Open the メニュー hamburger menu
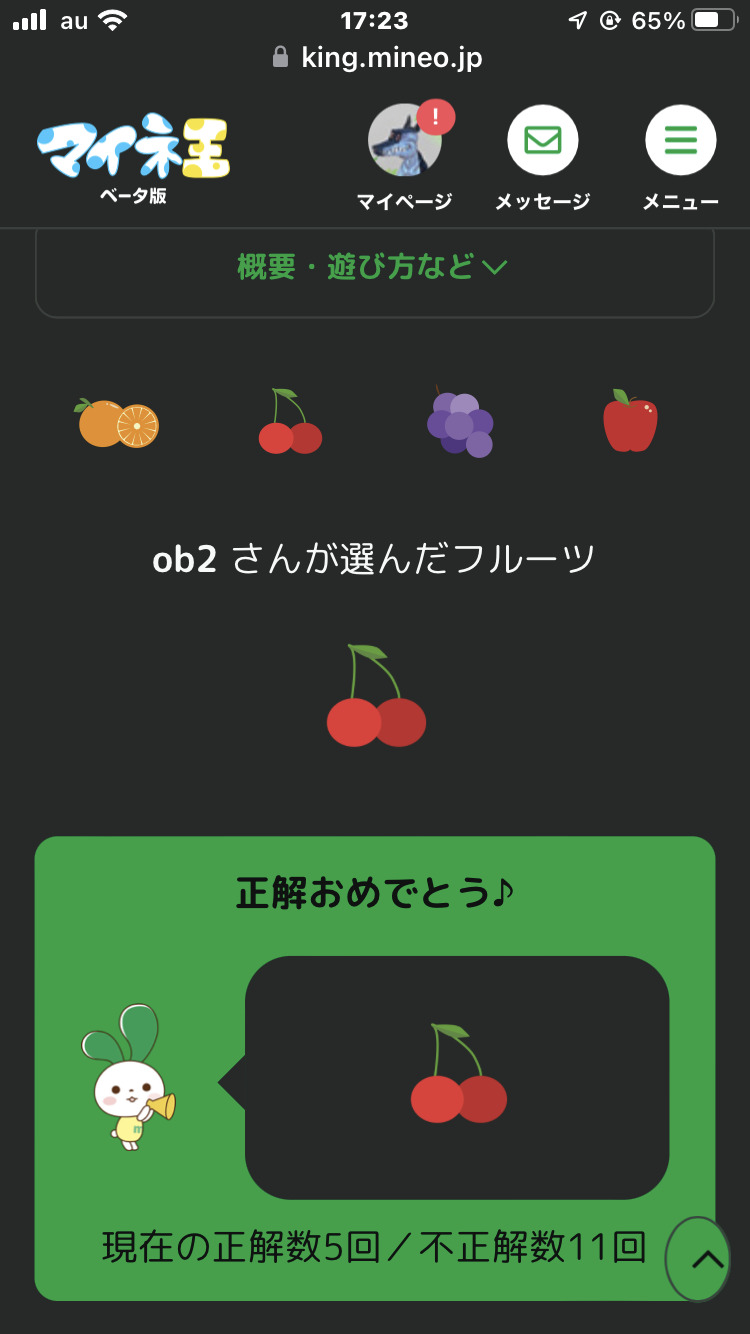Image resolution: width=750 pixels, height=1334 pixels. click(x=680, y=141)
